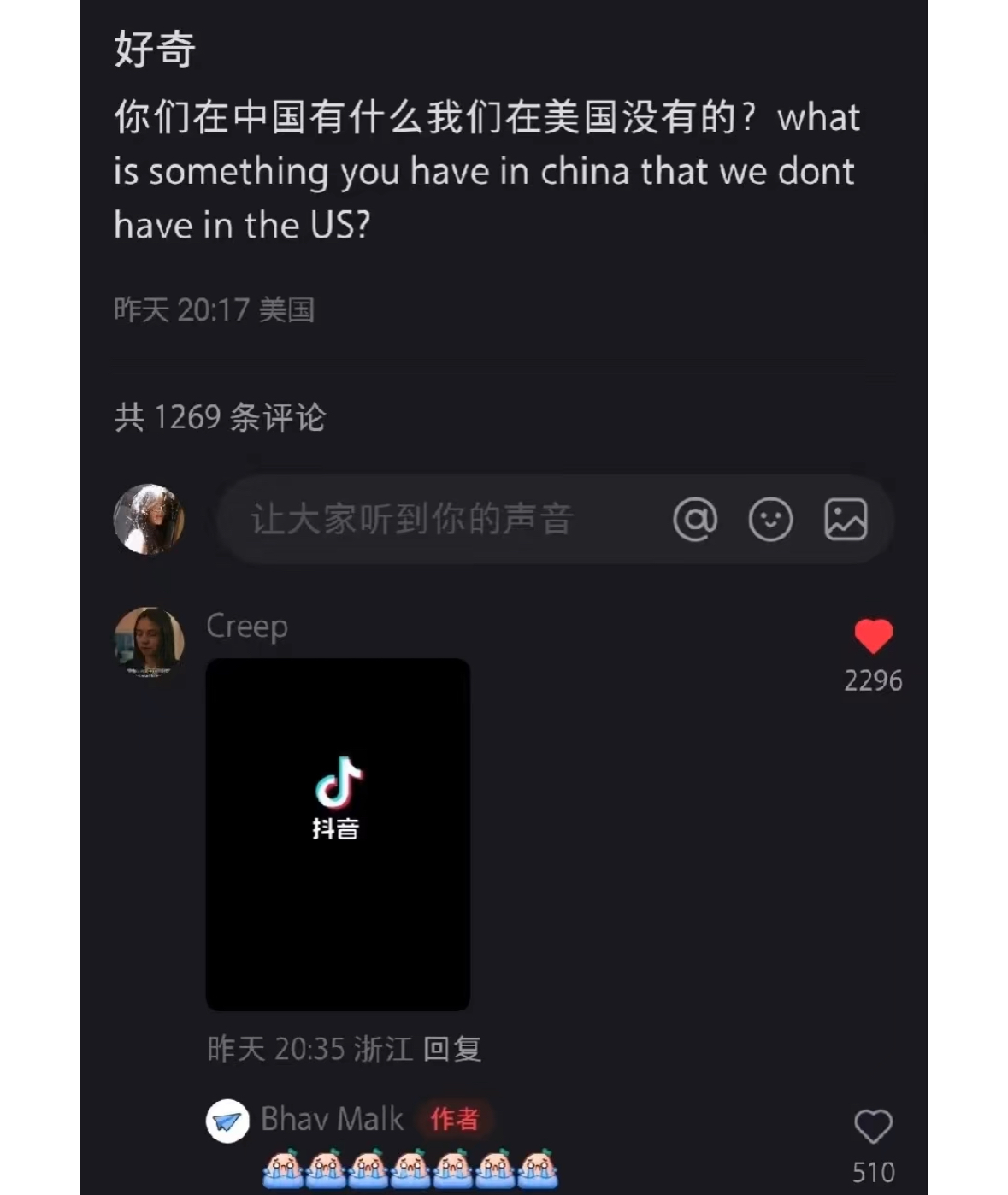
Task: Open the emoji picker in the comment box
Action: pos(770,519)
